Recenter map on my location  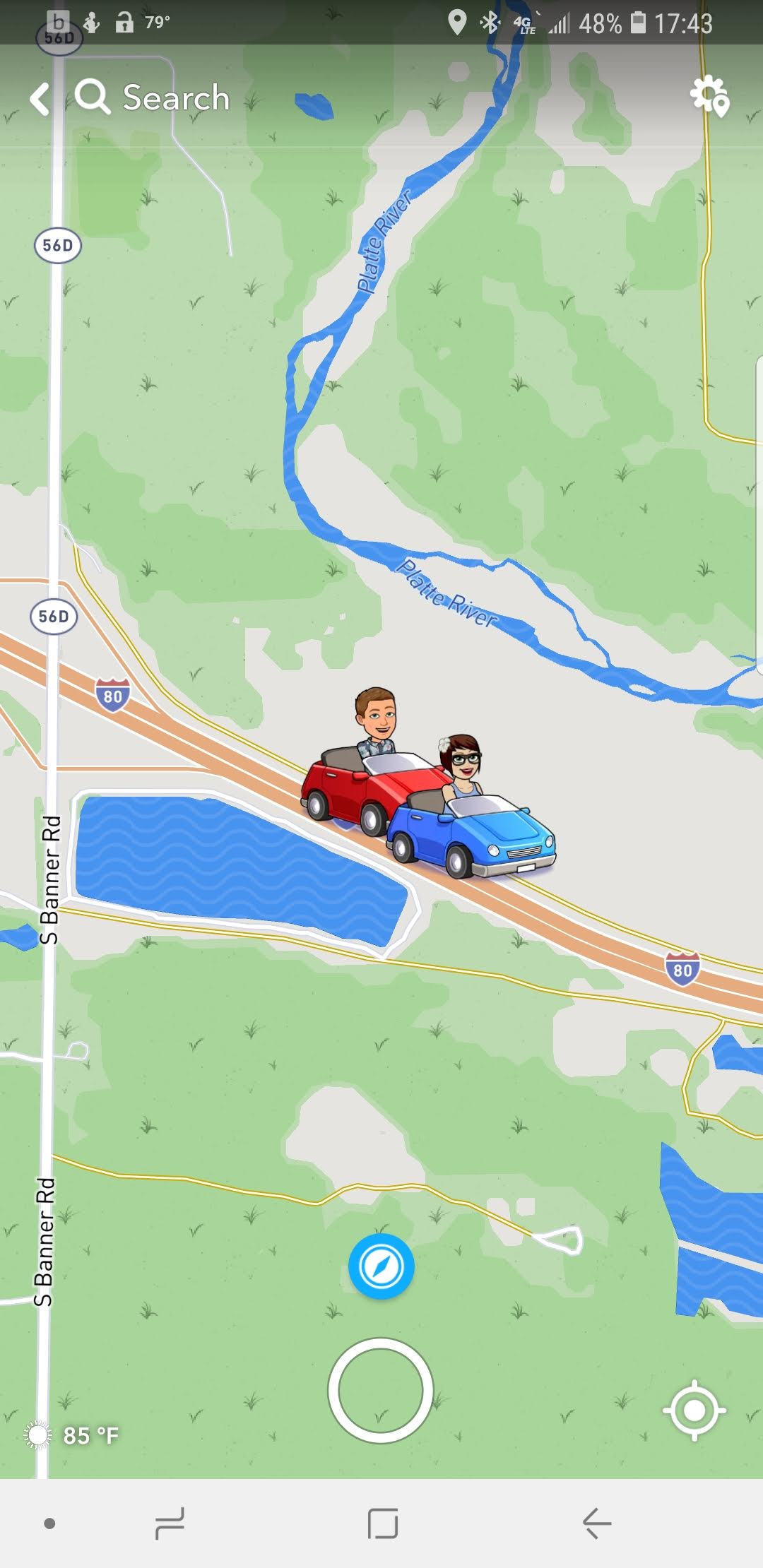tap(694, 1410)
